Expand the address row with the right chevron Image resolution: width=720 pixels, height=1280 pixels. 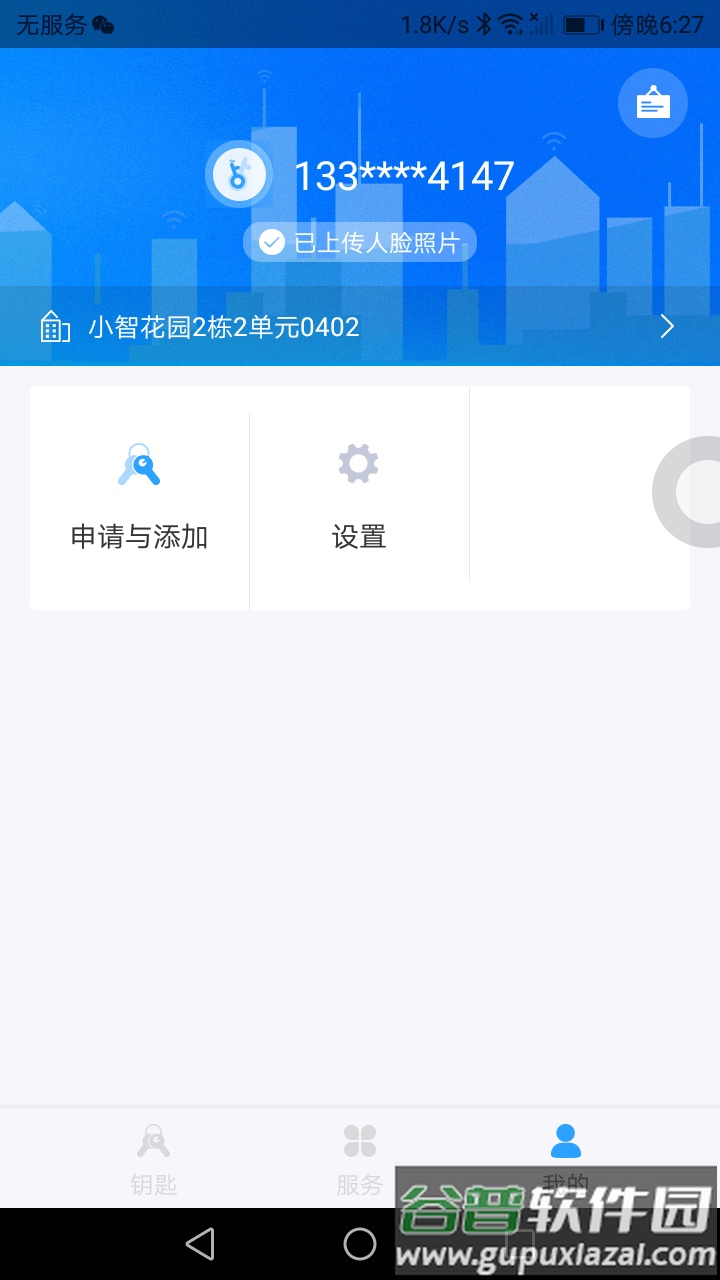(667, 326)
